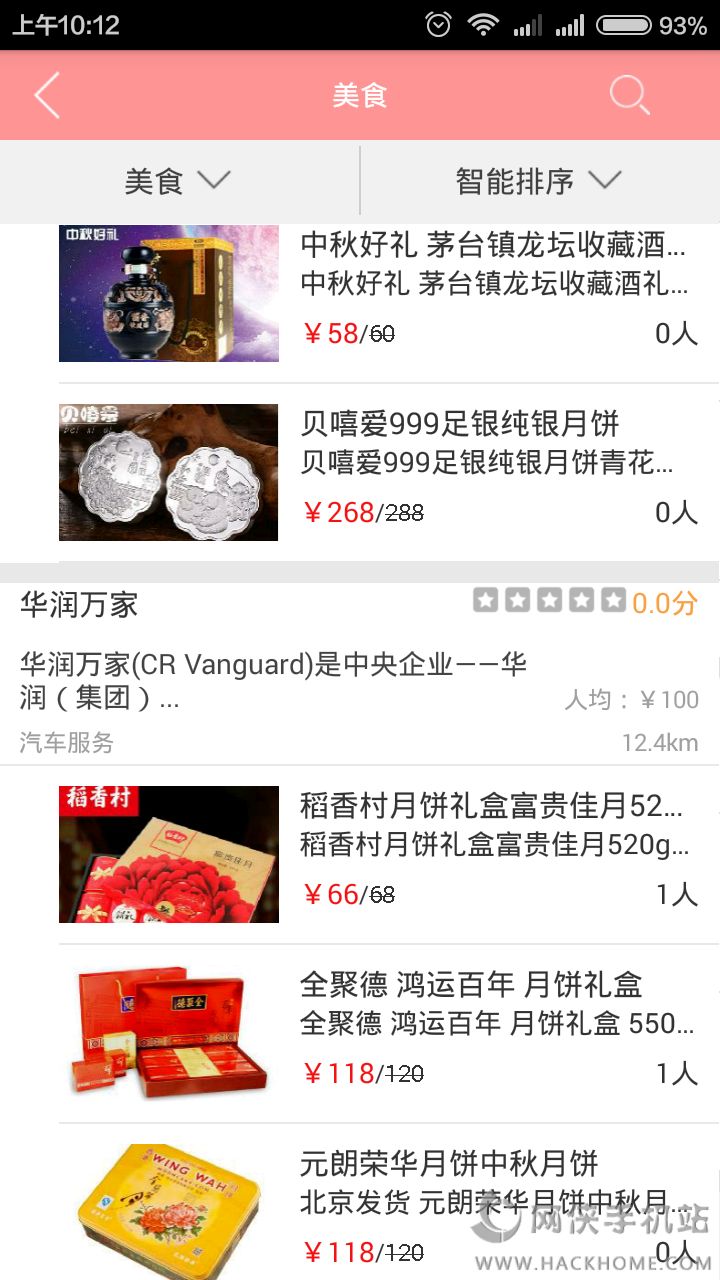Viewport: 720px width, 1280px height.
Task: Open the search magnifier icon
Action: click(629, 96)
